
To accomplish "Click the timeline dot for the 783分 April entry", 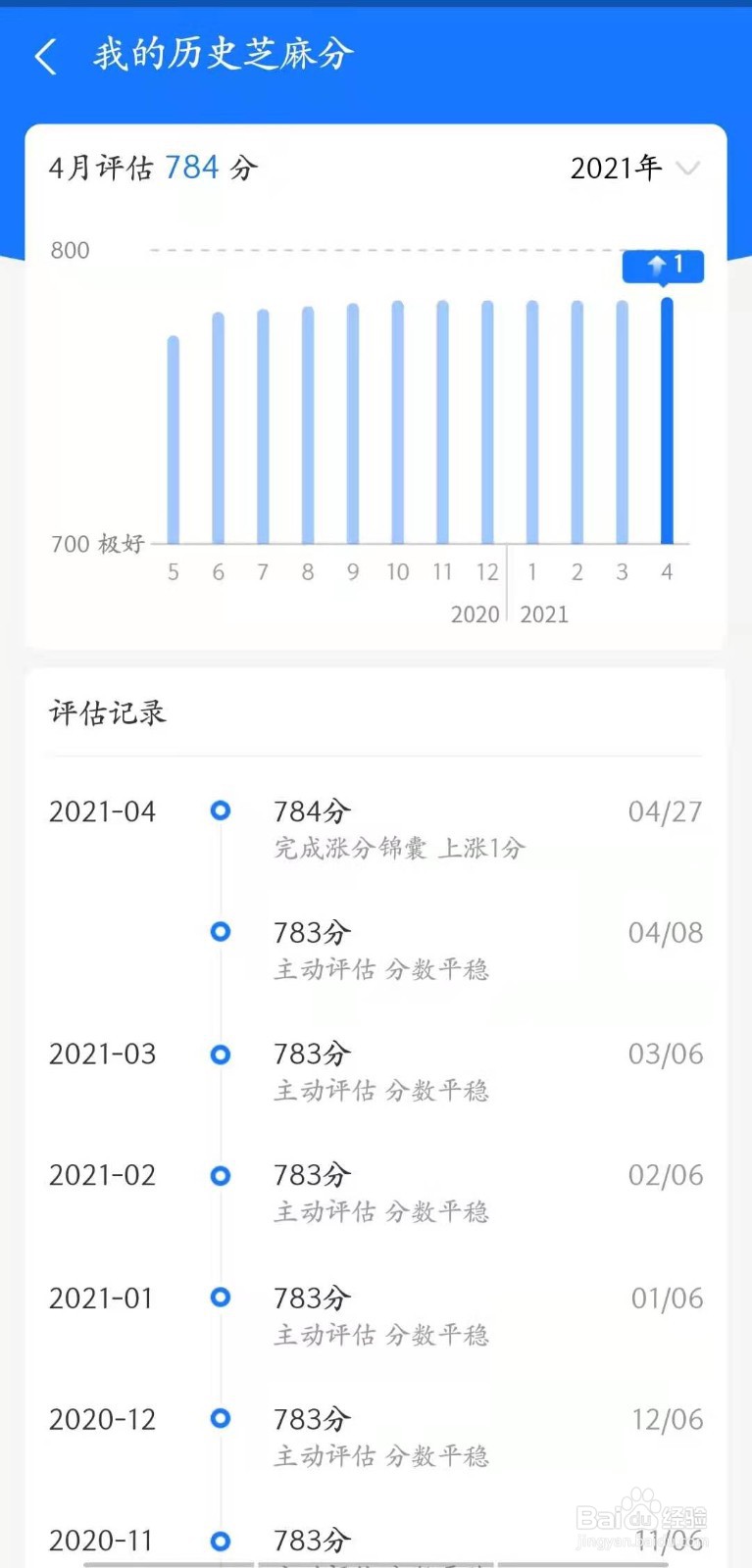I will point(220,932).
